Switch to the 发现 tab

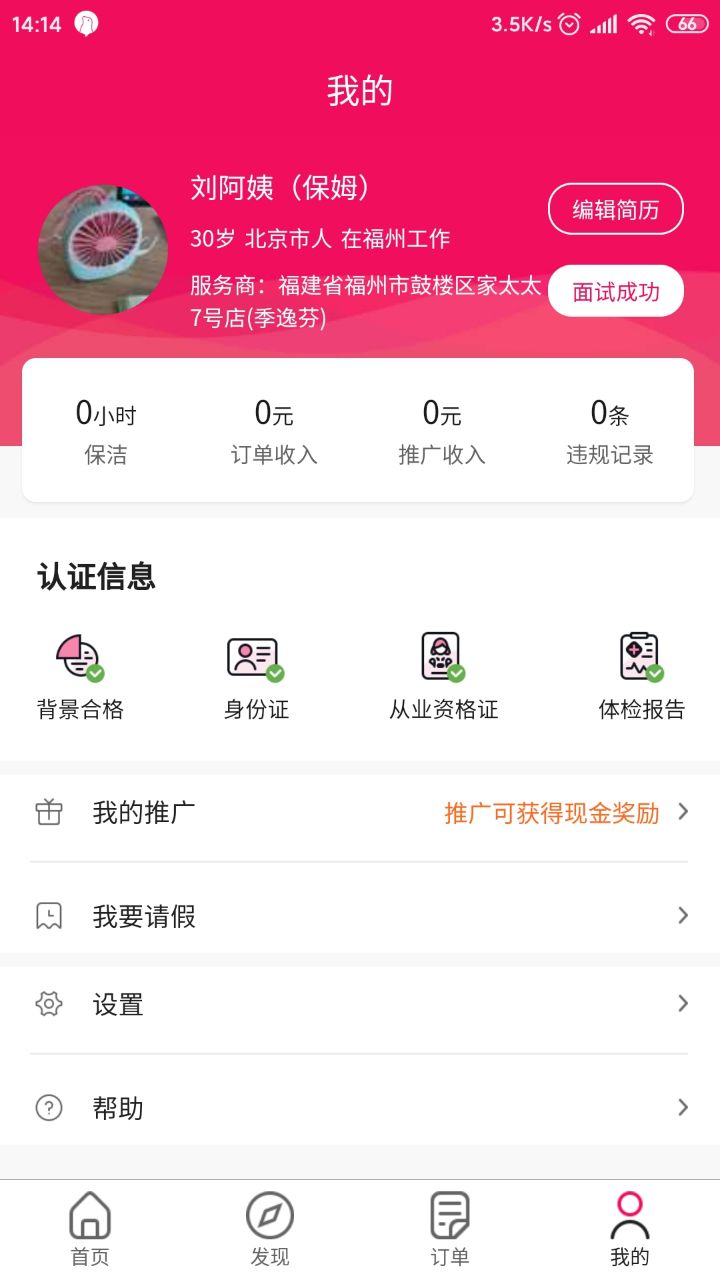(x=270, y=1230)
